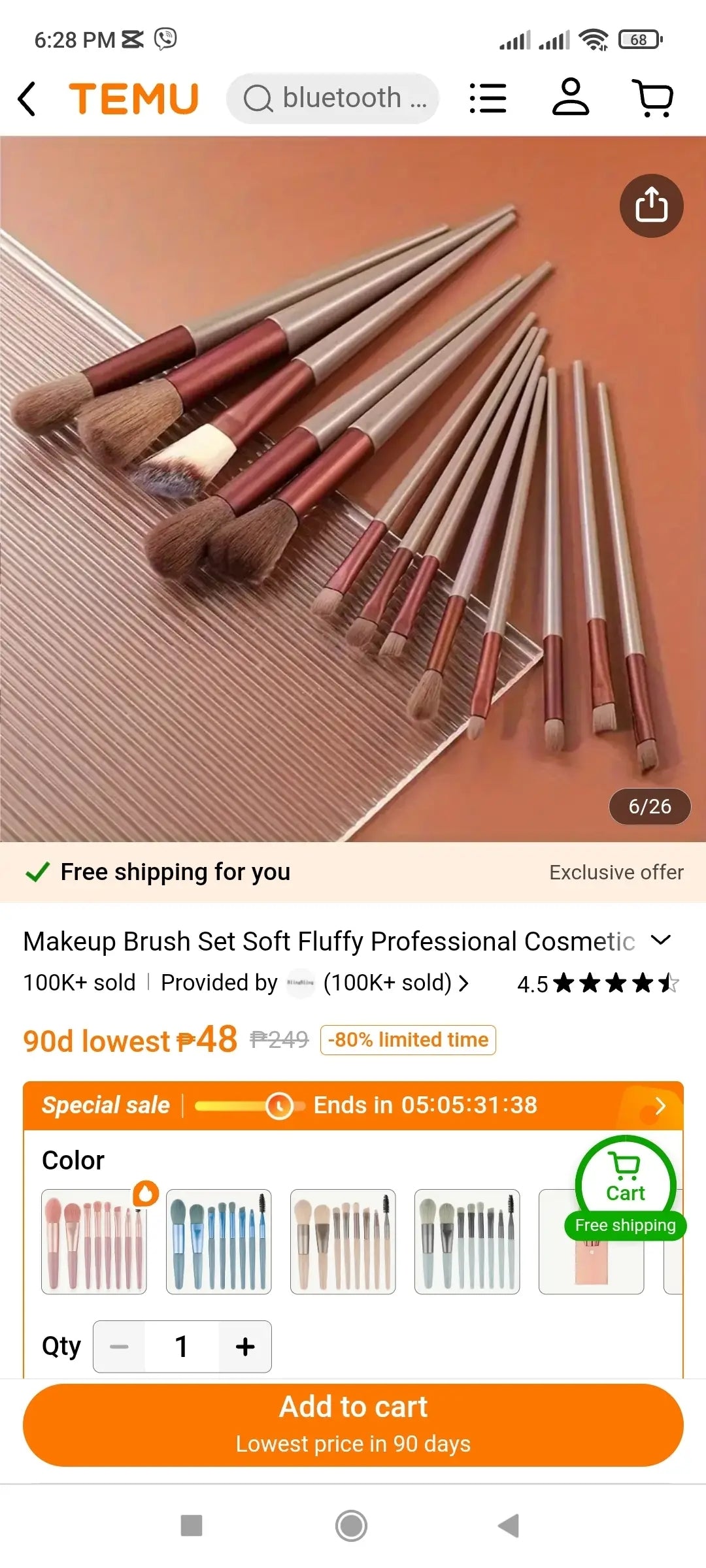Open the categories list icon
Screen dimensions: 706x1568
click(x=488, y=99)
